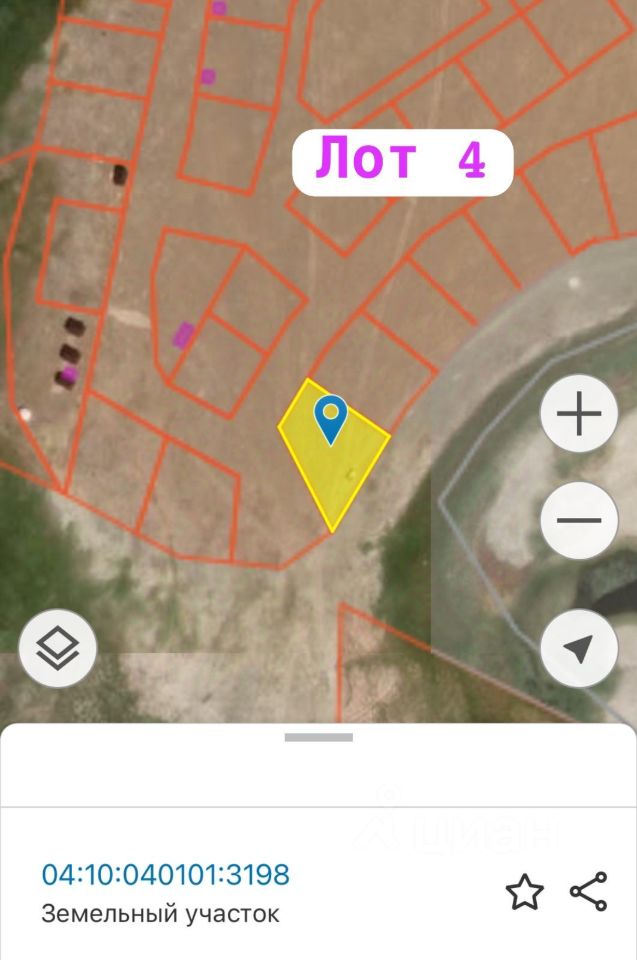Screen dimensions: 637x960
Task: Tap the blue pin on the plot
Action: click(x=330, y=418)
